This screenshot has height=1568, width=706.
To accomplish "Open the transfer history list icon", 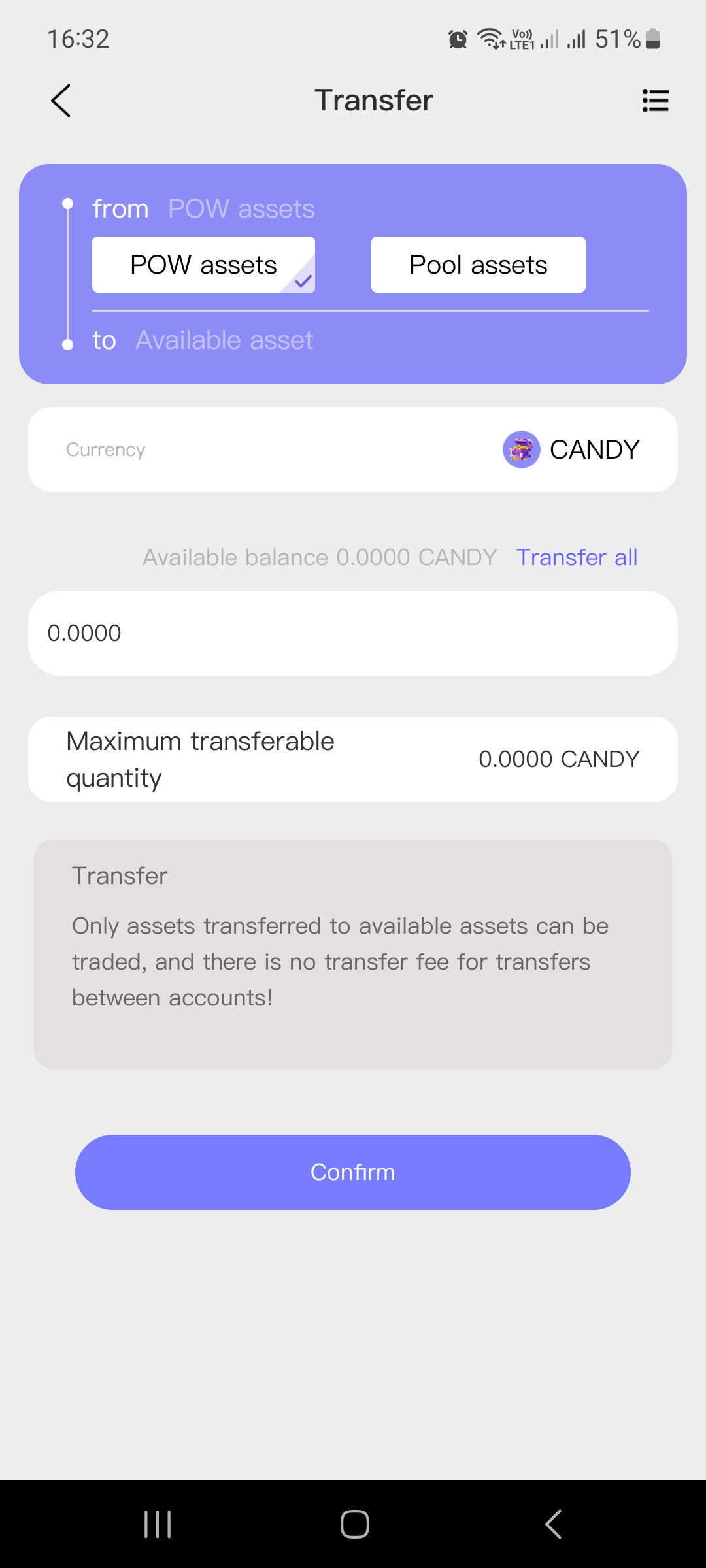I will (655, 101).
